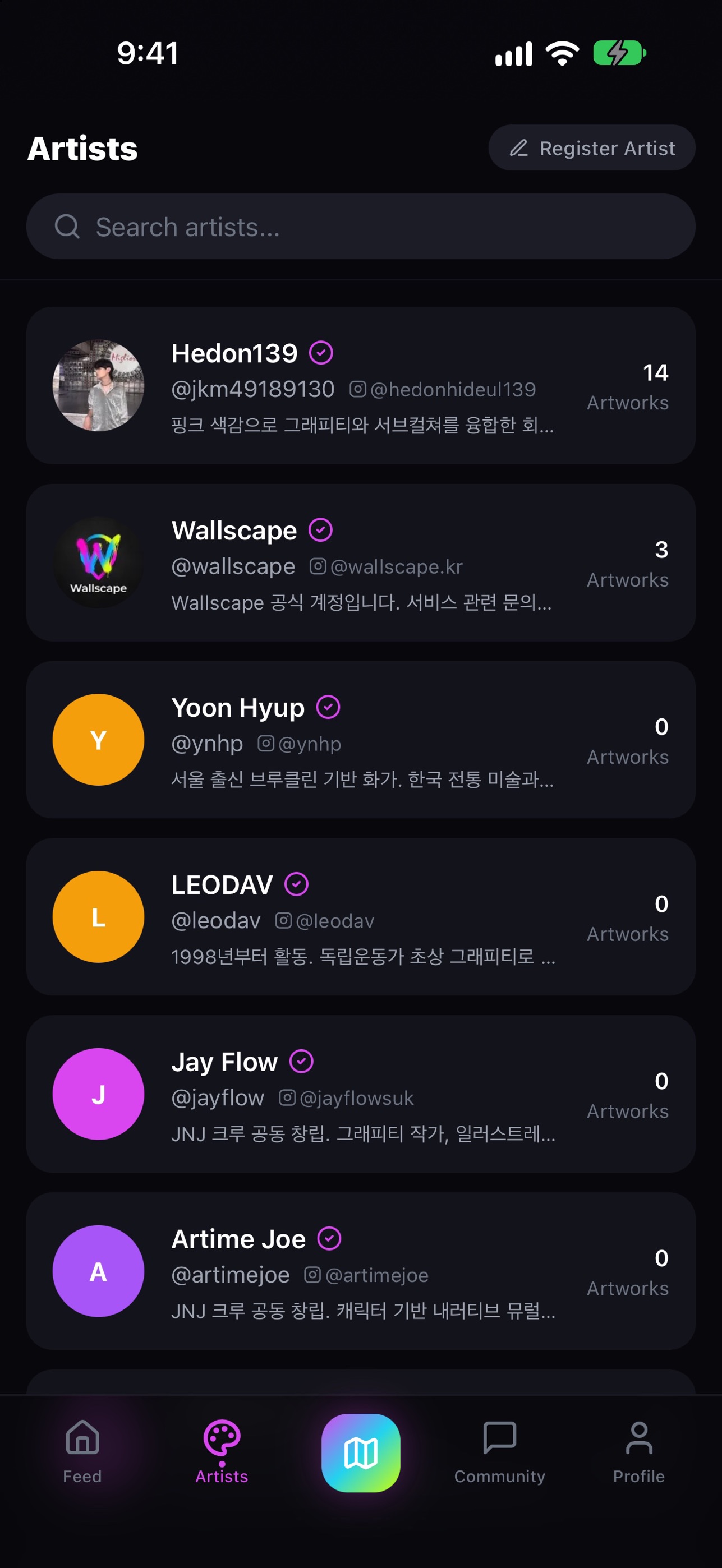
Task: Switch to the Profile tab
Action: 638,1452
